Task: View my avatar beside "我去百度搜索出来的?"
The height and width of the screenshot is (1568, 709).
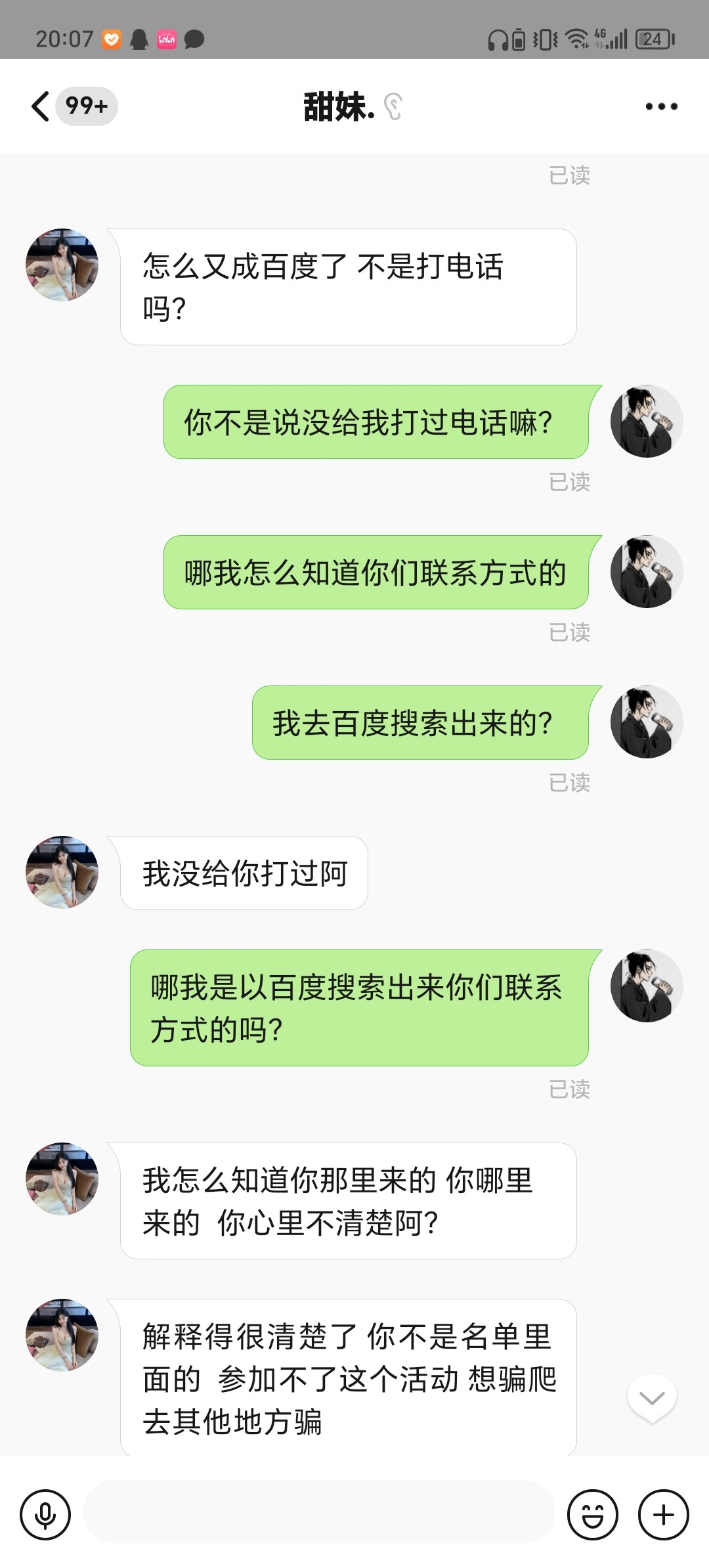Action: [x=647, y=722]
